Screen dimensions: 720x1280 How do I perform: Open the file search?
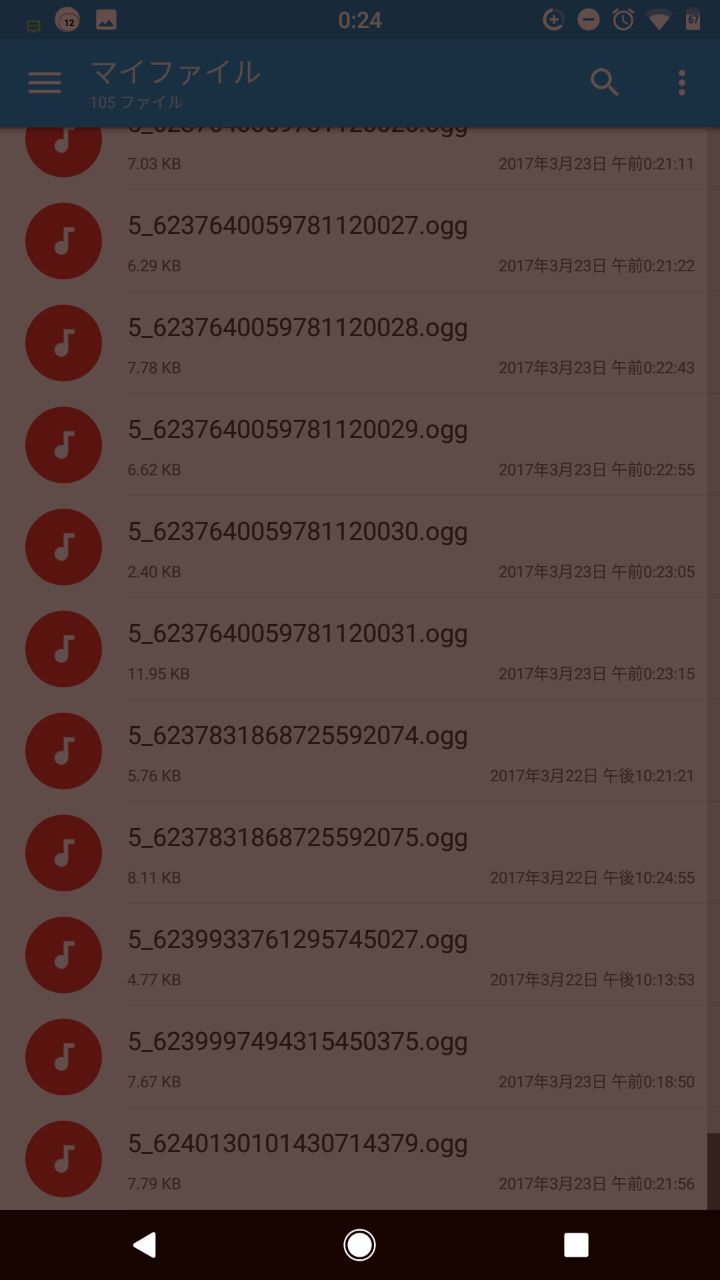(x=604, y=82)
